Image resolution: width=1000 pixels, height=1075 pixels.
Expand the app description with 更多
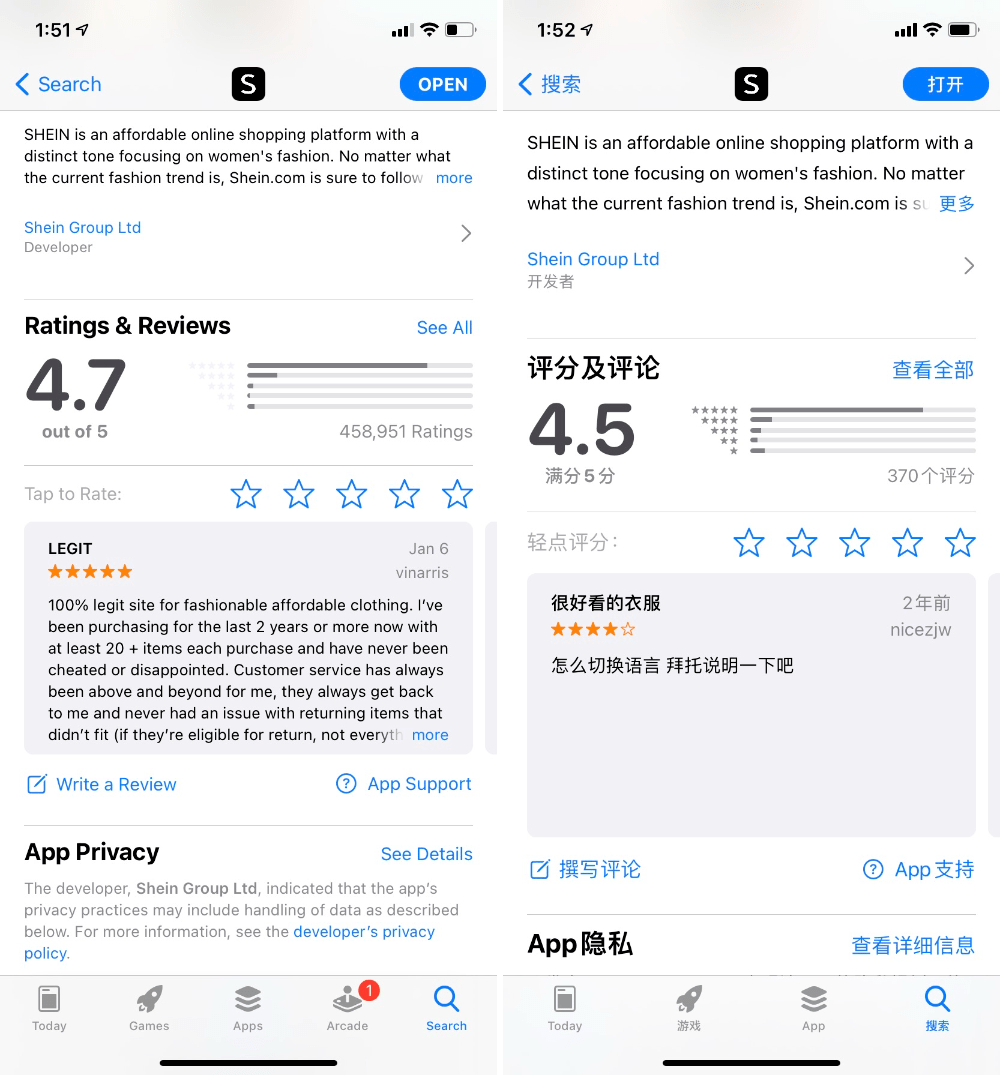coord(956,204)
